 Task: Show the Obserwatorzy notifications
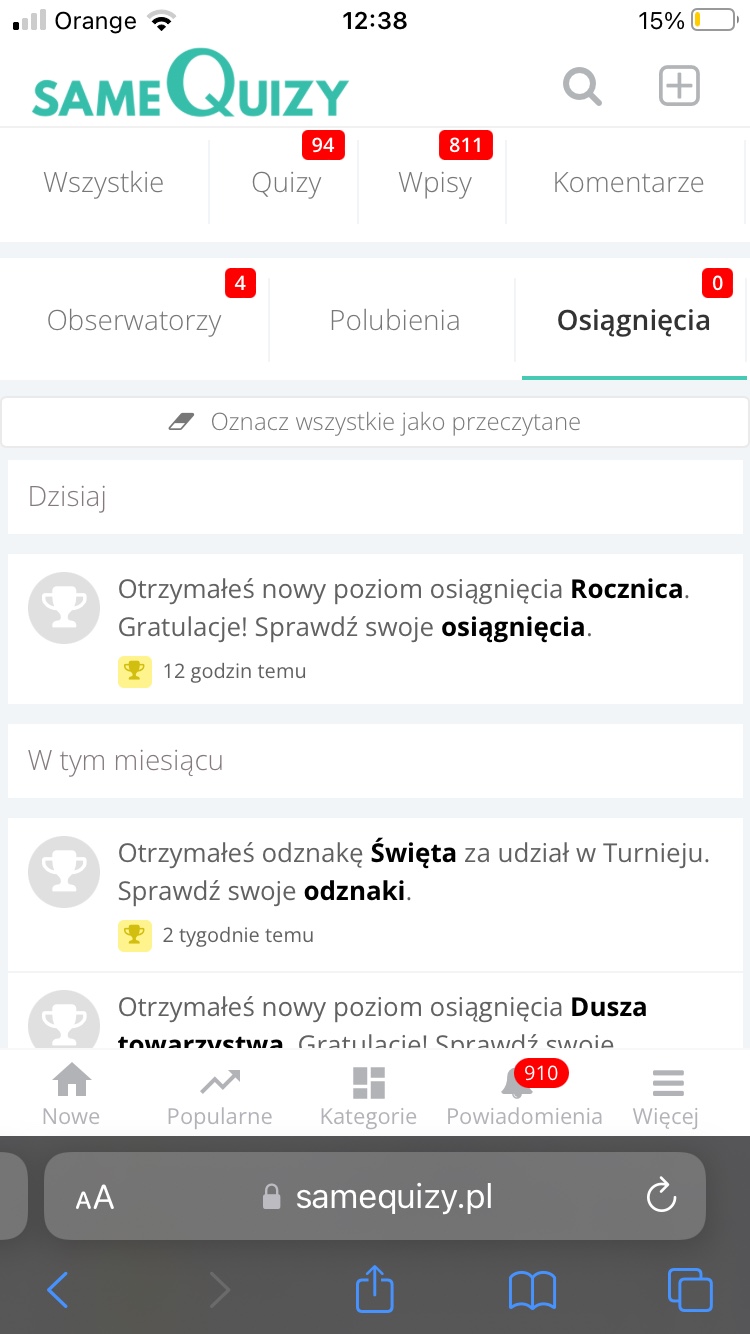134,321
